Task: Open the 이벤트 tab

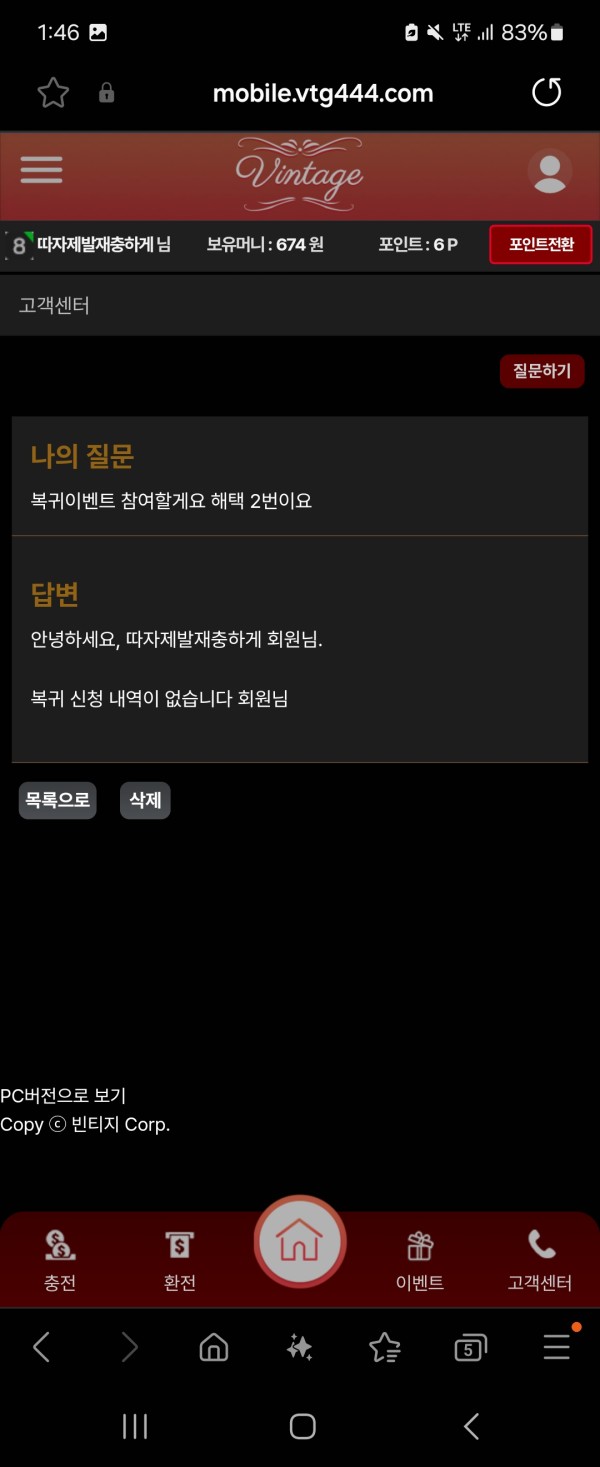Action: point(420,1261)
